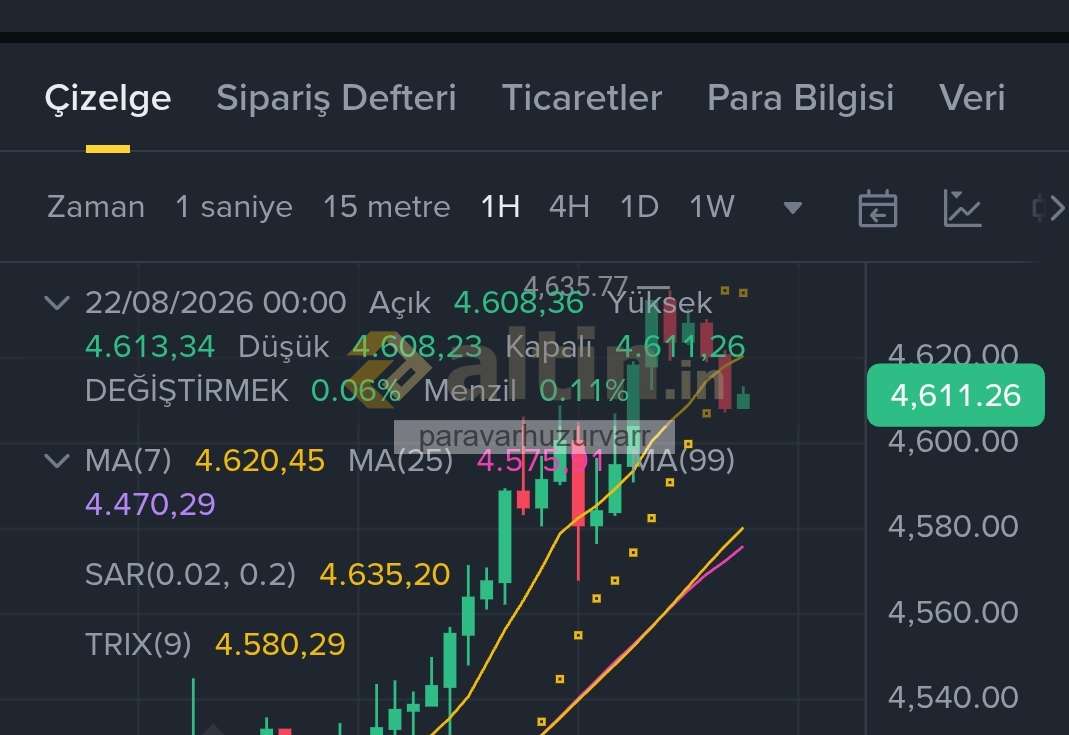The image size is (1069, 735).
Task: Select the Çizelge tab
Action: (x=108, y=99)
